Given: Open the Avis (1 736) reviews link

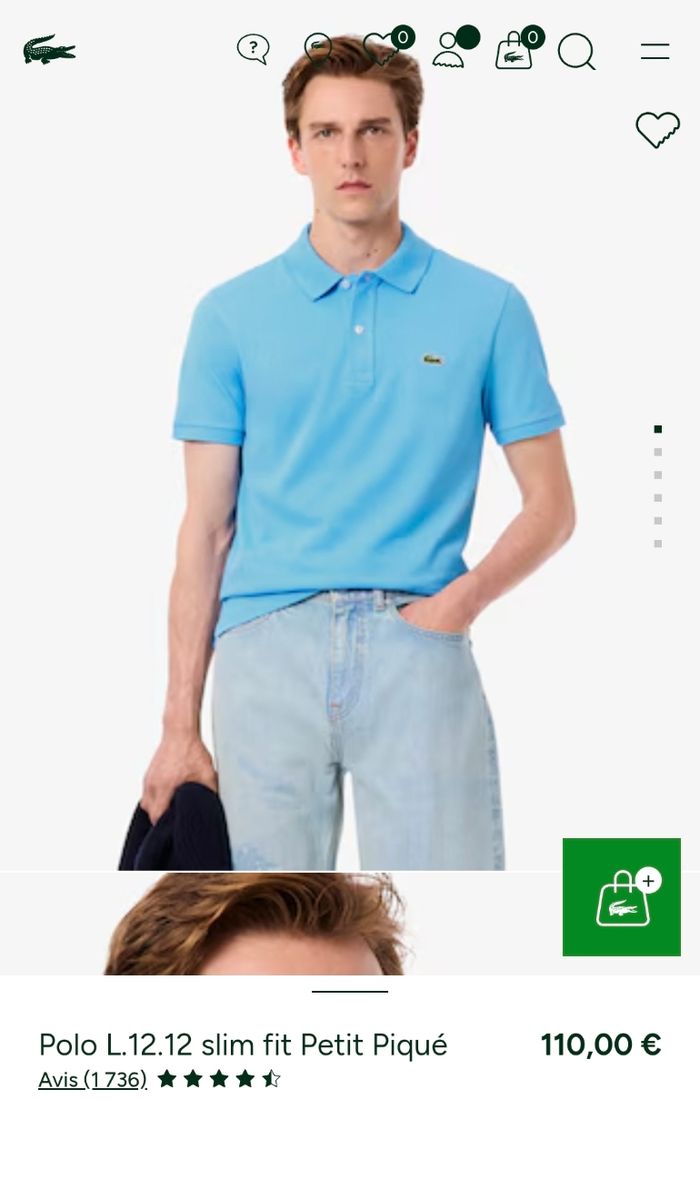Looking at the screenshot, I should (93, 1079).
